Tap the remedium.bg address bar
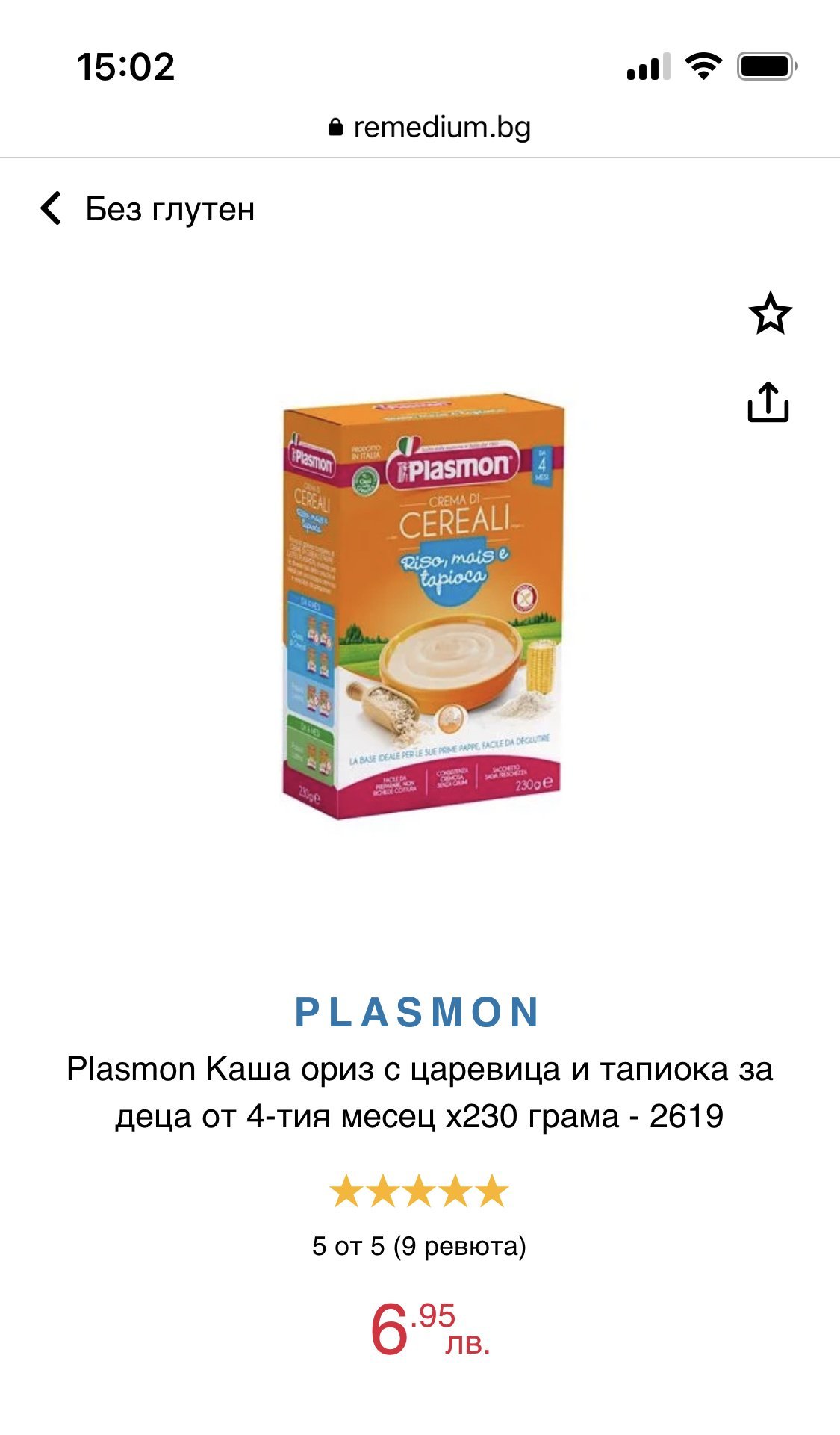 (x=429, y=128)
